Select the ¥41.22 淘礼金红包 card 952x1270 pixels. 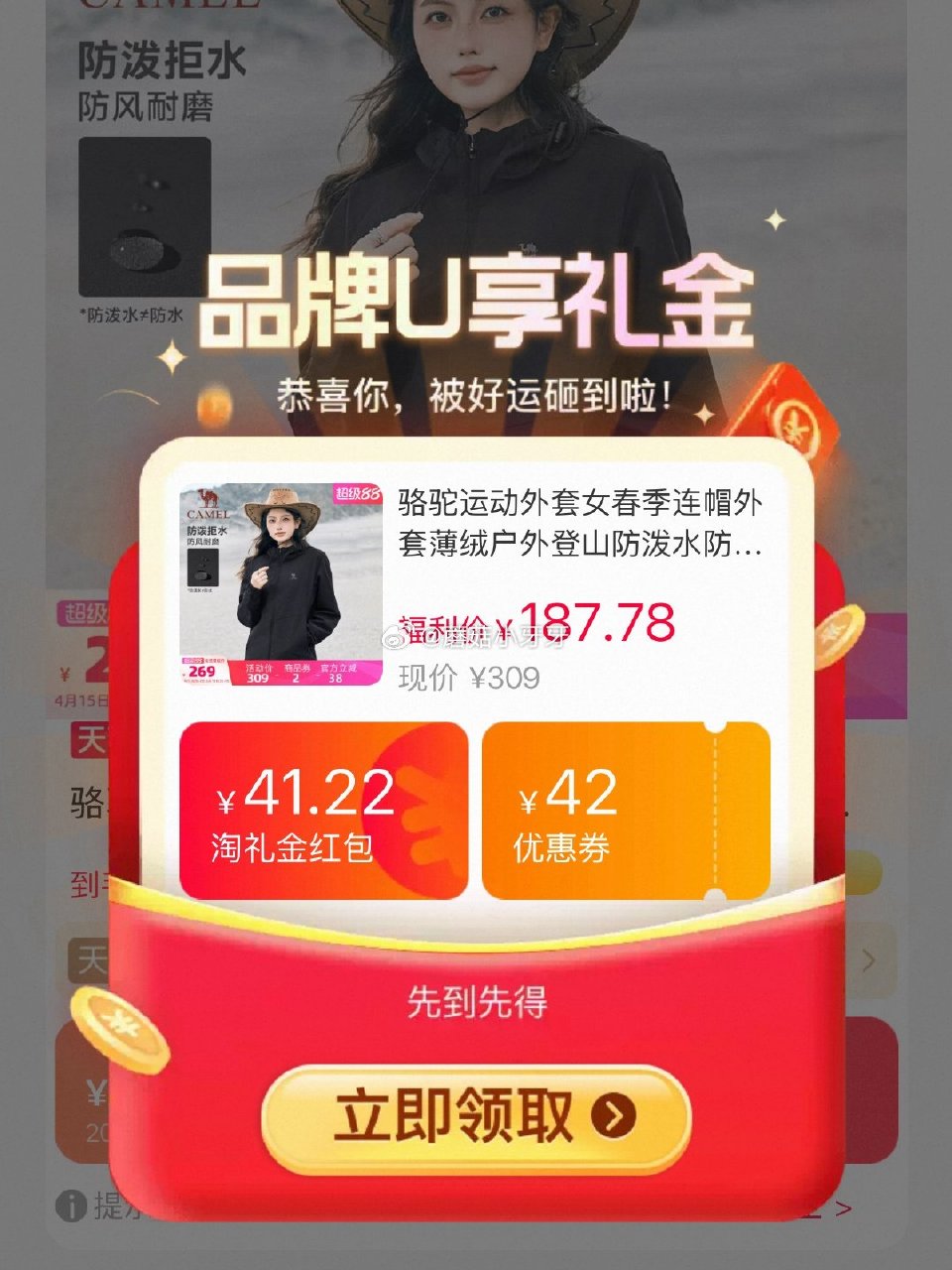pyautogui.click(x=323, y=811)
